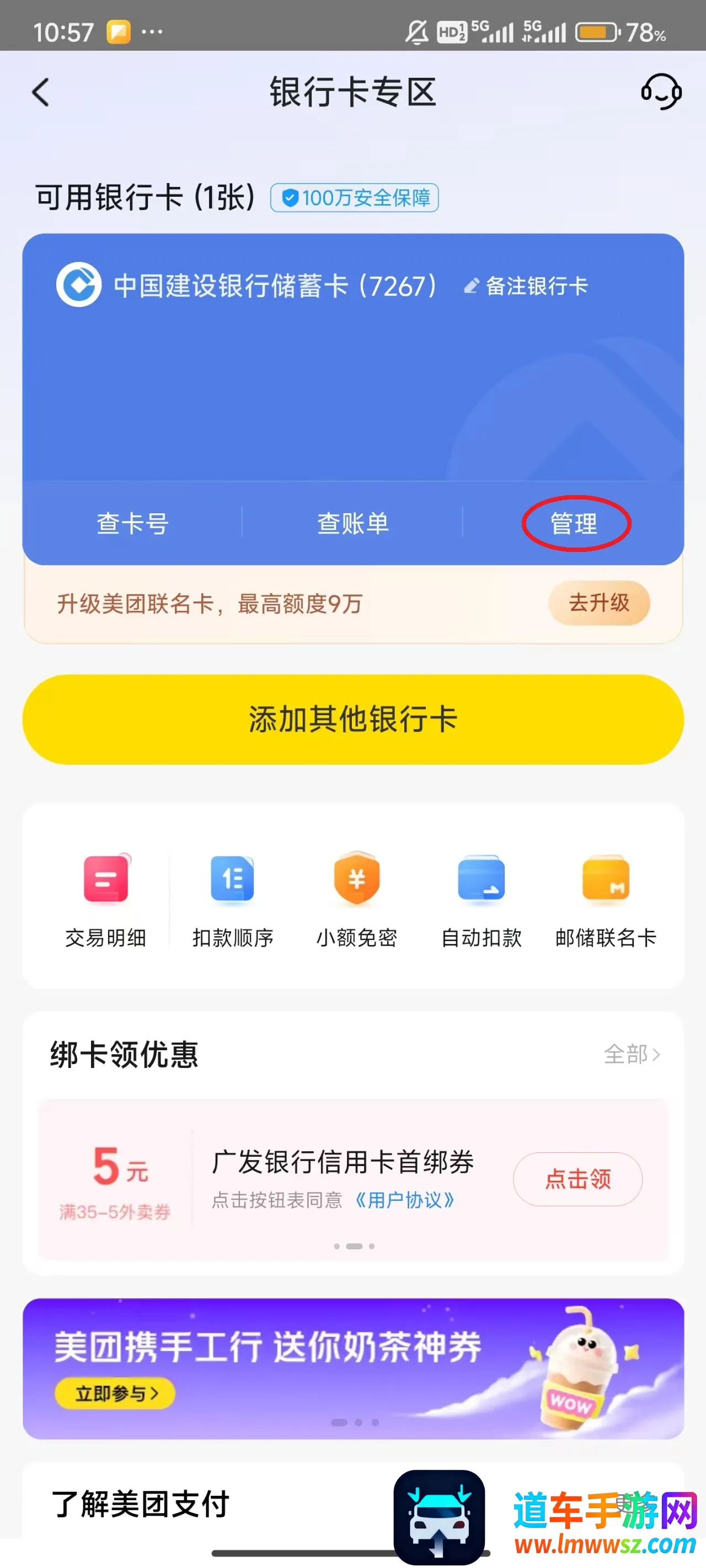Open 查账单 for the CCB card
Screen dimensions: 706x1568
(352, 523)
